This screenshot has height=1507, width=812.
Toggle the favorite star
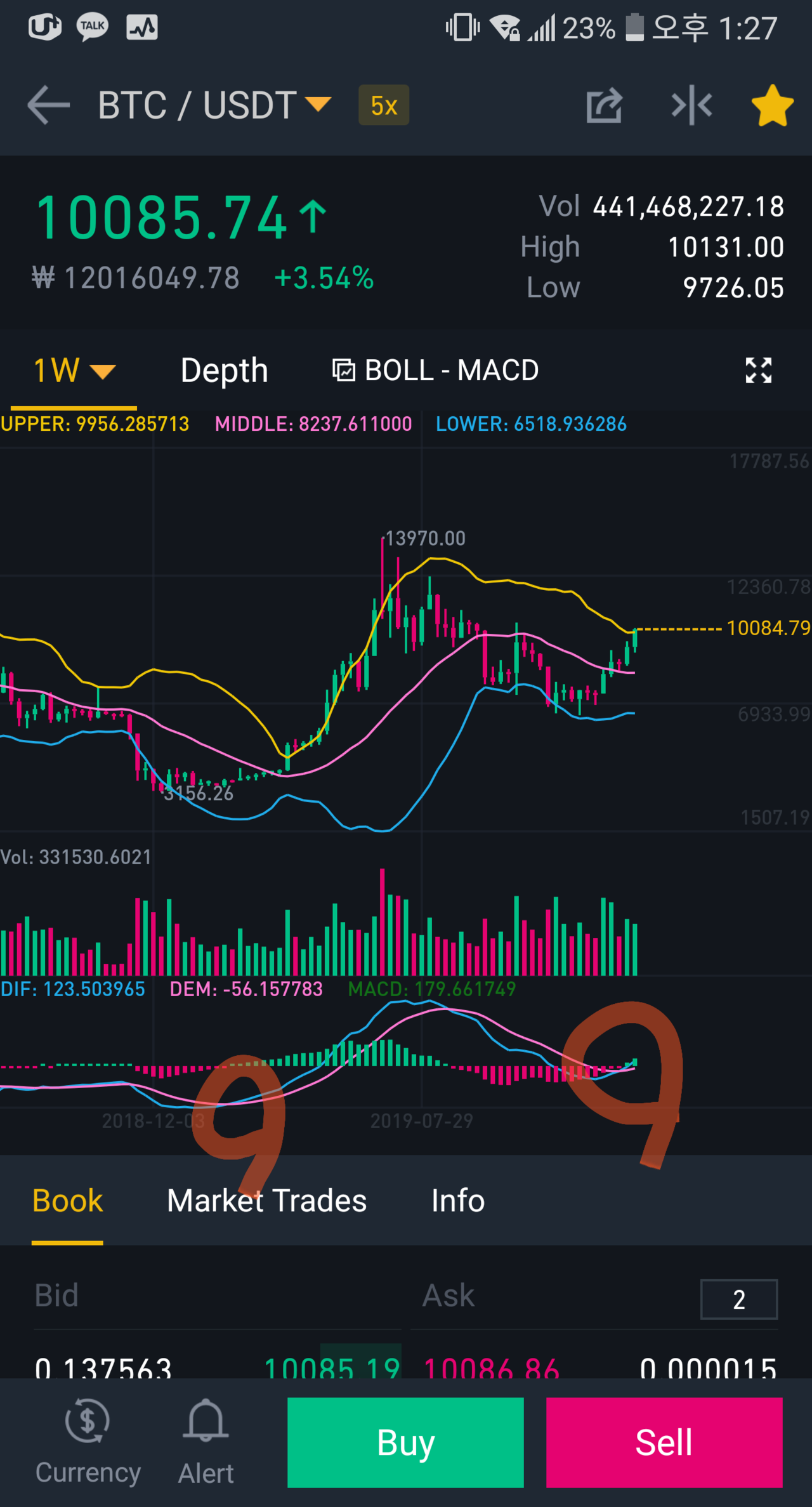[772, 105]
